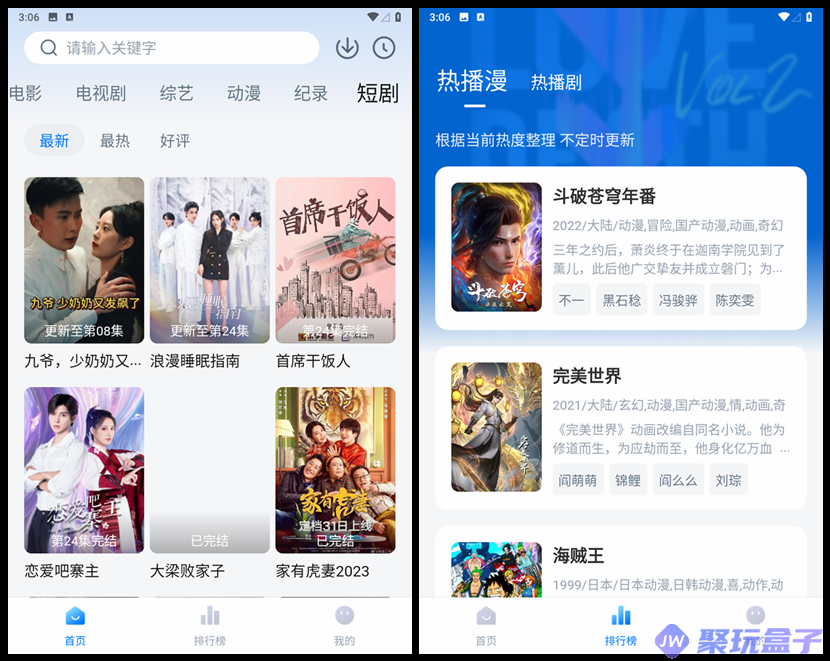Switch to the 电影 category tab
Viewport: 830px width, 661px height.
click(26, 94)
